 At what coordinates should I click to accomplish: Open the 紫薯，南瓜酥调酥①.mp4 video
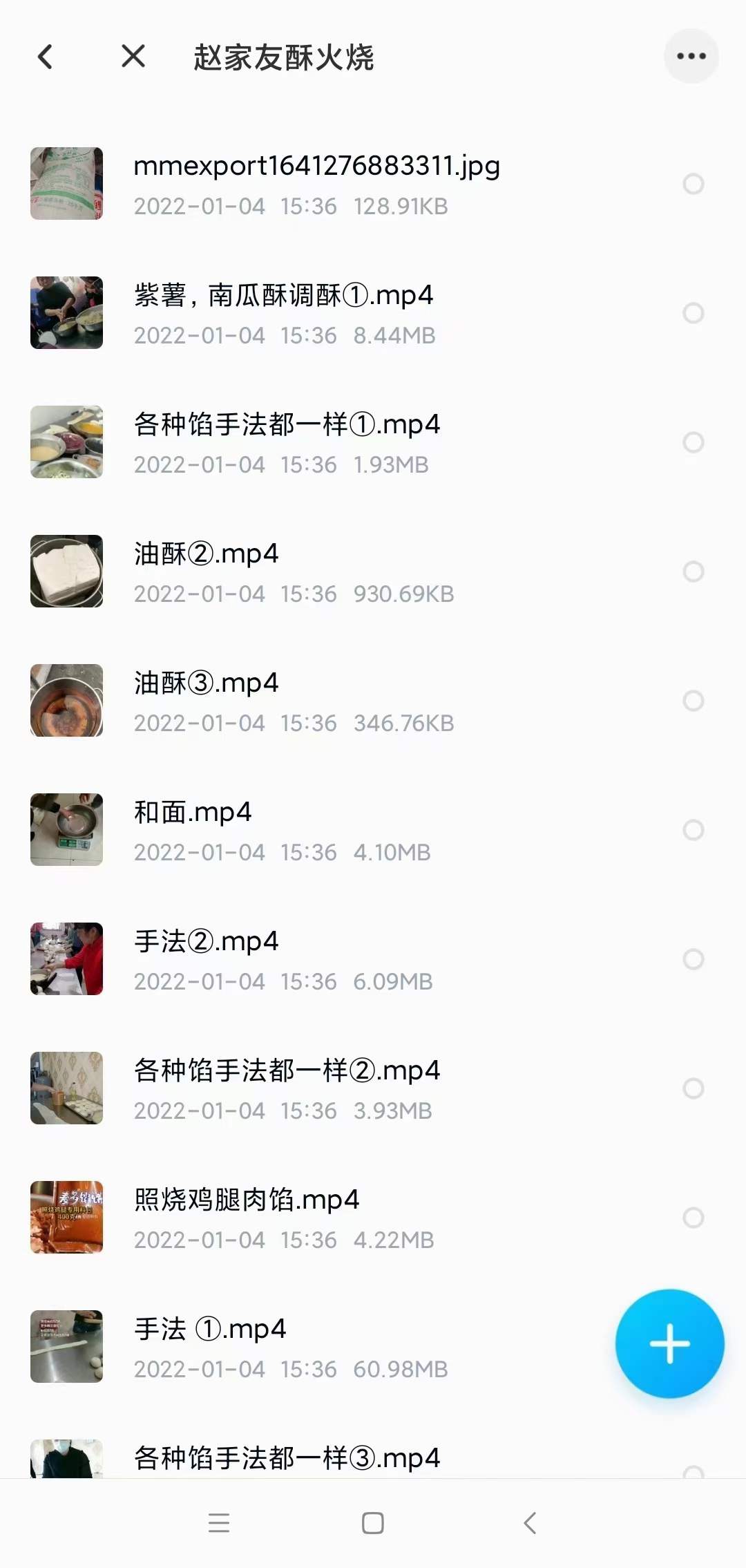point(283,296)
